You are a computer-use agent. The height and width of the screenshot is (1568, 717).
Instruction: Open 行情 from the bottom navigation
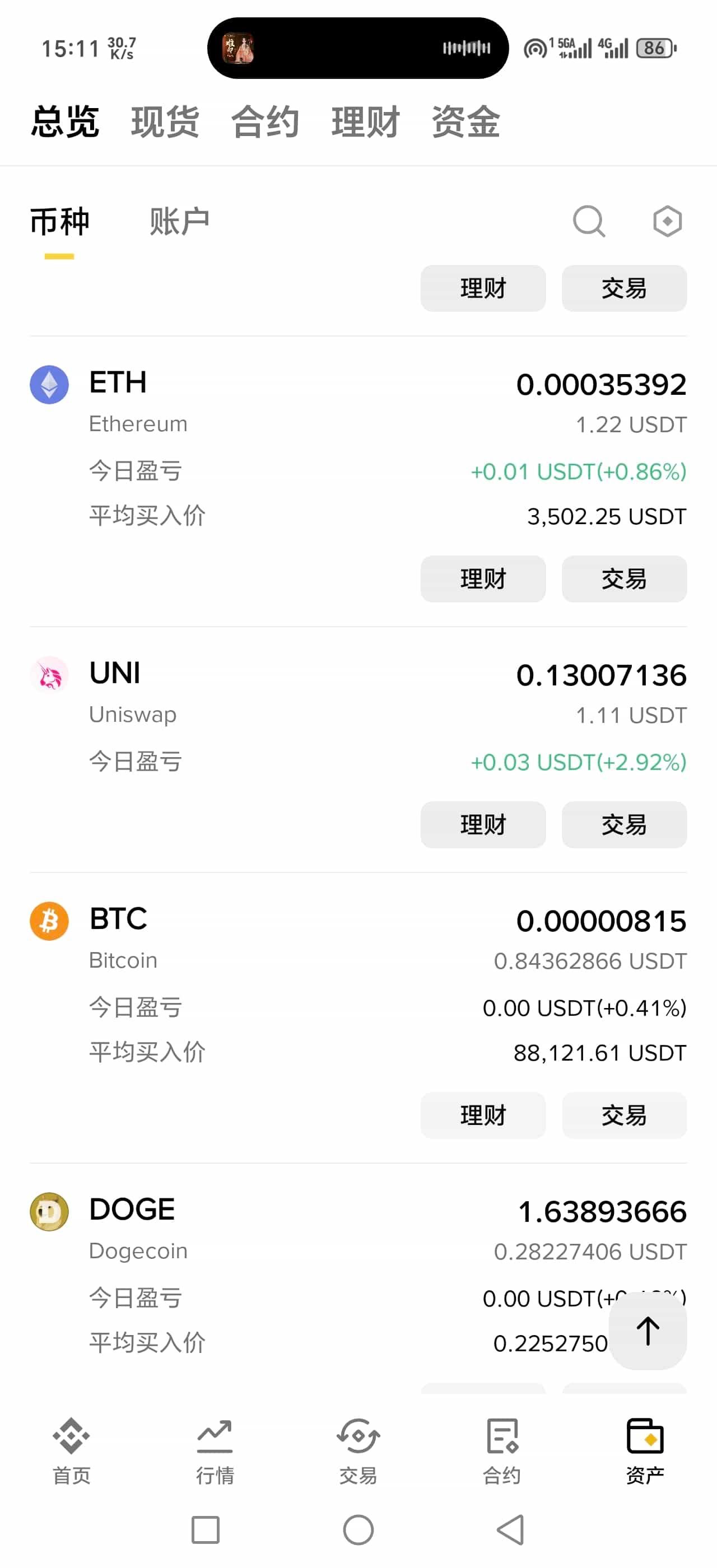(214, 1456)
